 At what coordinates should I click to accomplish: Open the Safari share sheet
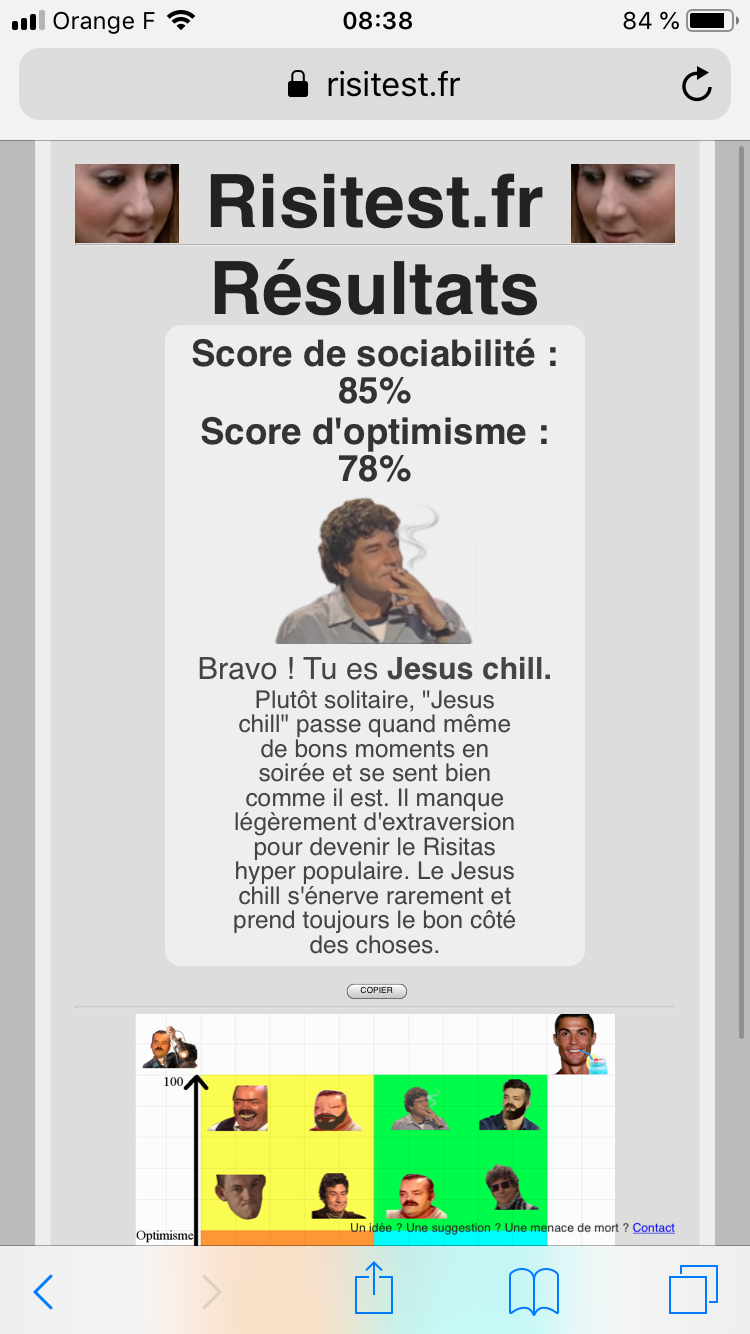[374, 1289]
